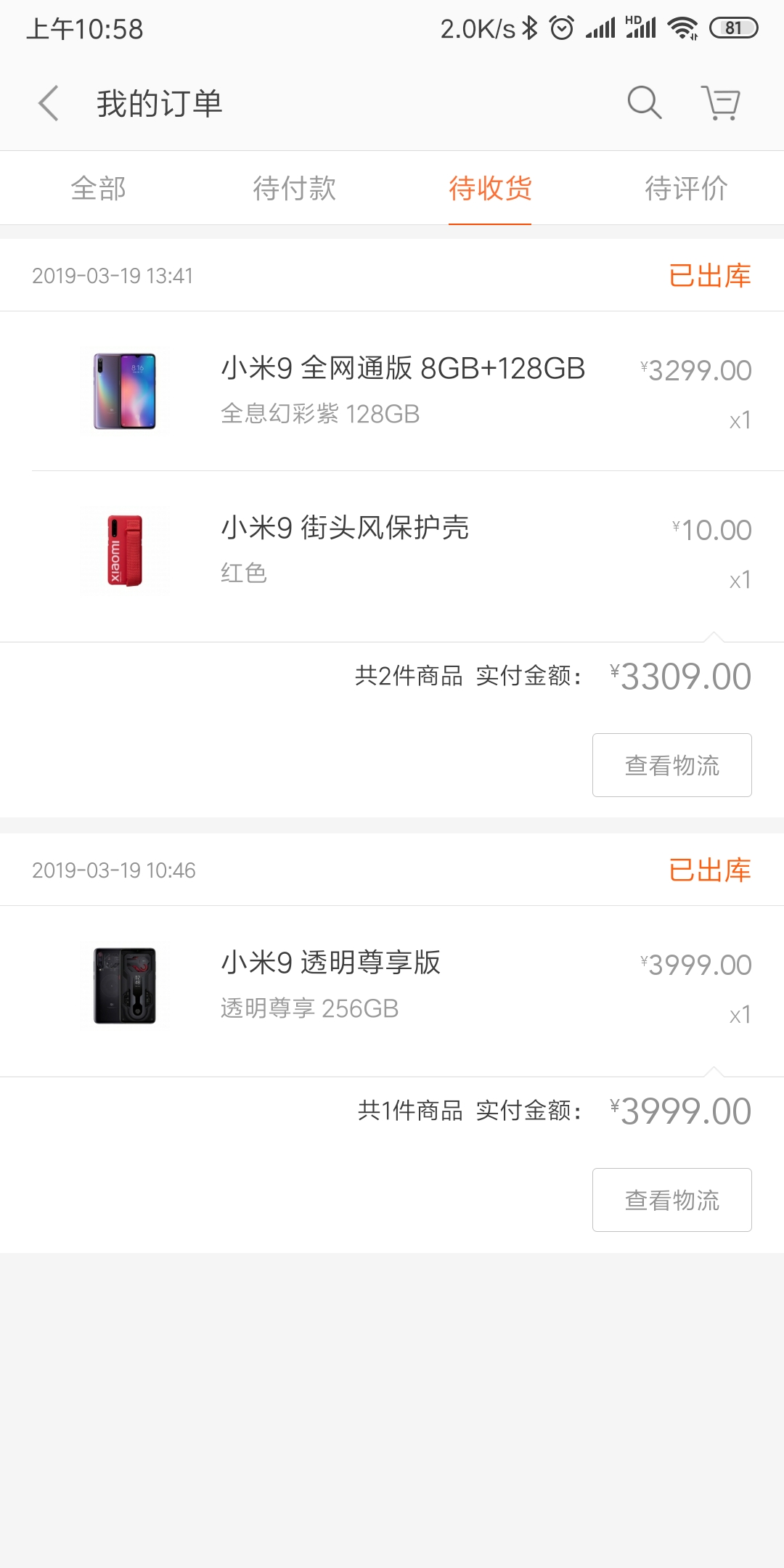Tap 查看物流 for the ¥3999.00 order
This screenshot has width=784, height=1568.
pyautogui.click(x=671, y=1200)
